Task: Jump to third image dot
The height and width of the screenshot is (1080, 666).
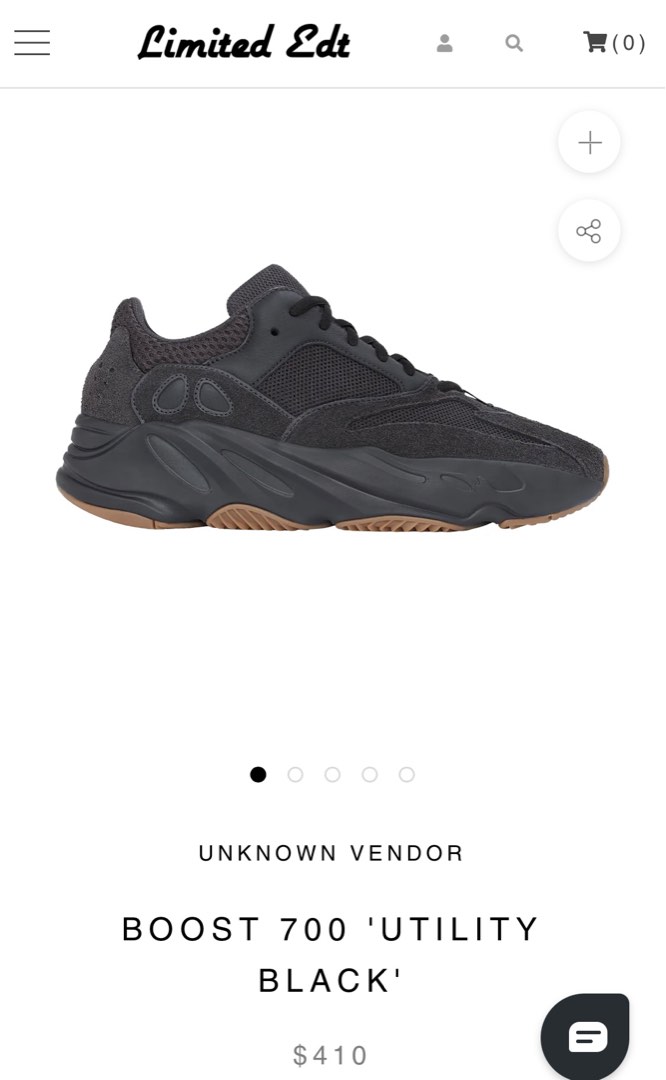Action: pyautogui.click(x=332, y=774)
